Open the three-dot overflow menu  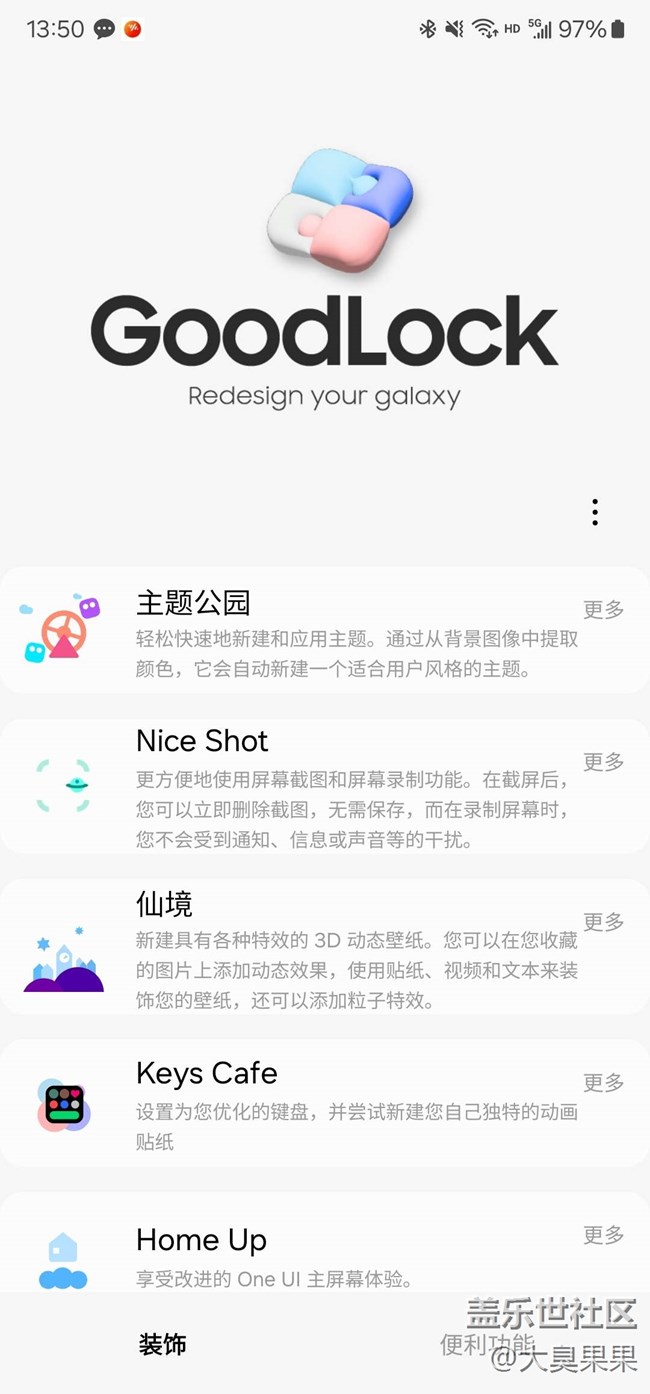595,512
